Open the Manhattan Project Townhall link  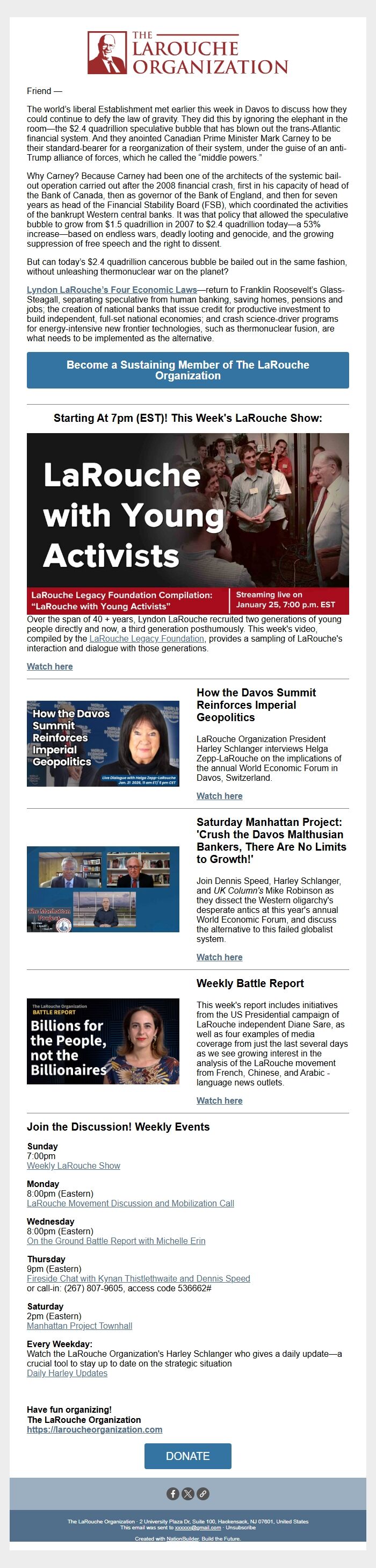coord(79,1326)
